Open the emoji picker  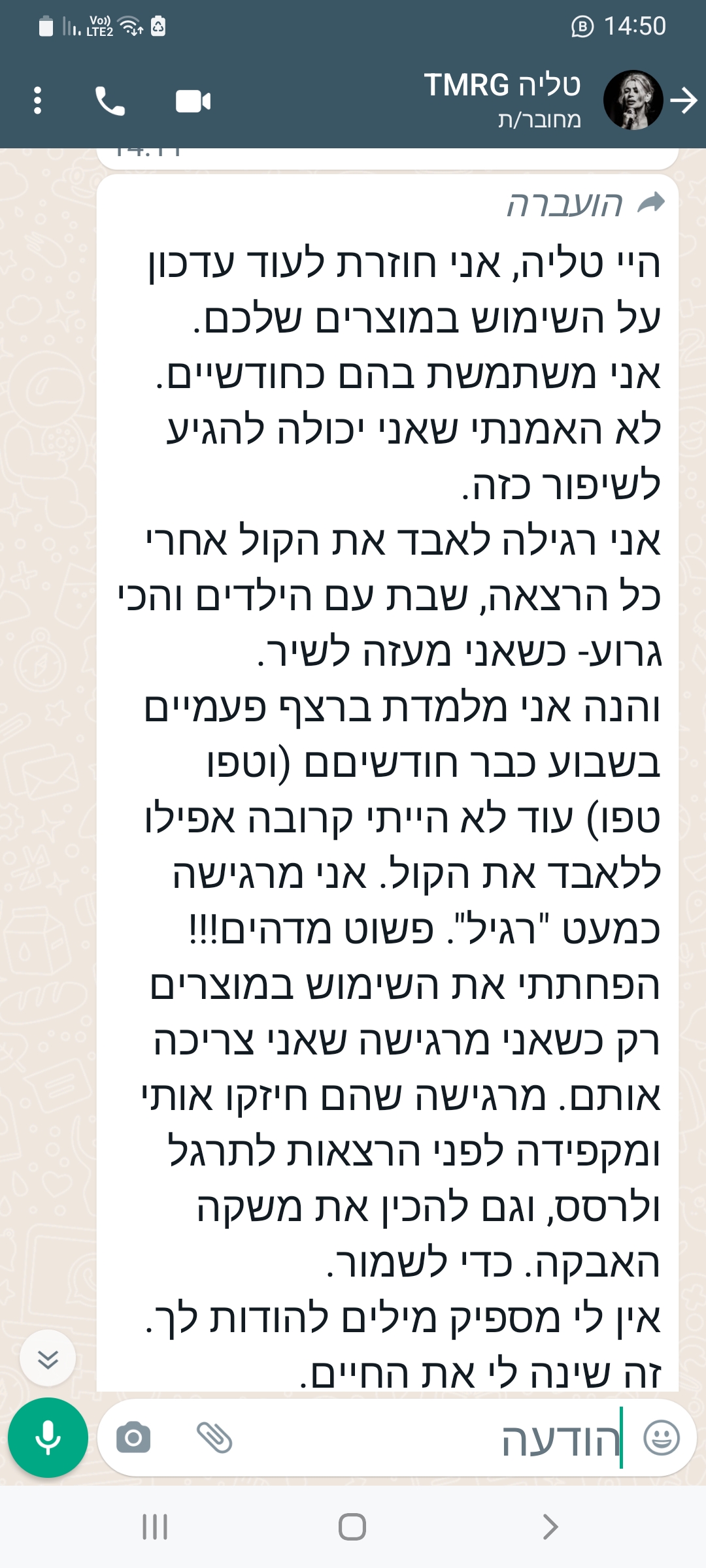click(x=662, y=1438)
